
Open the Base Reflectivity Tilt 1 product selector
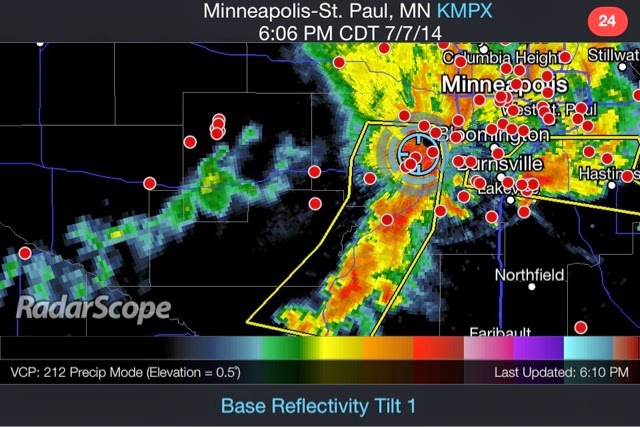(317, 406)
